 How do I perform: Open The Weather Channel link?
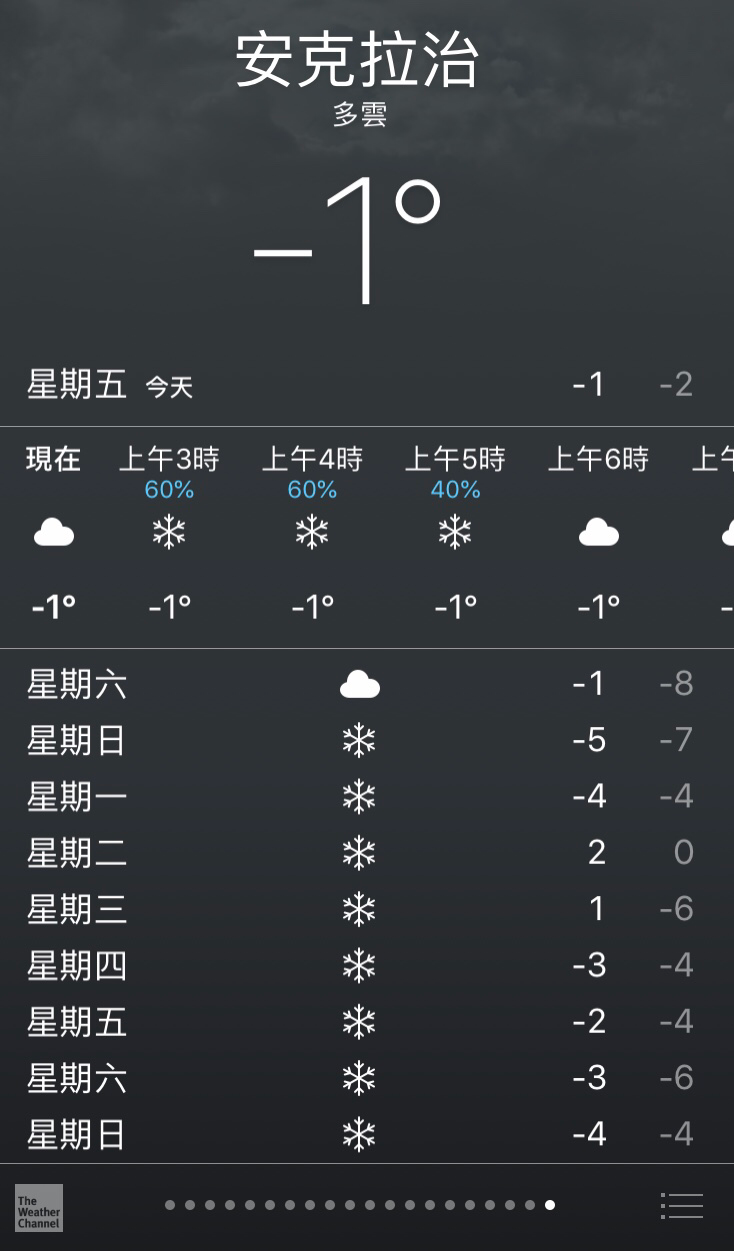click(39, 1208)
